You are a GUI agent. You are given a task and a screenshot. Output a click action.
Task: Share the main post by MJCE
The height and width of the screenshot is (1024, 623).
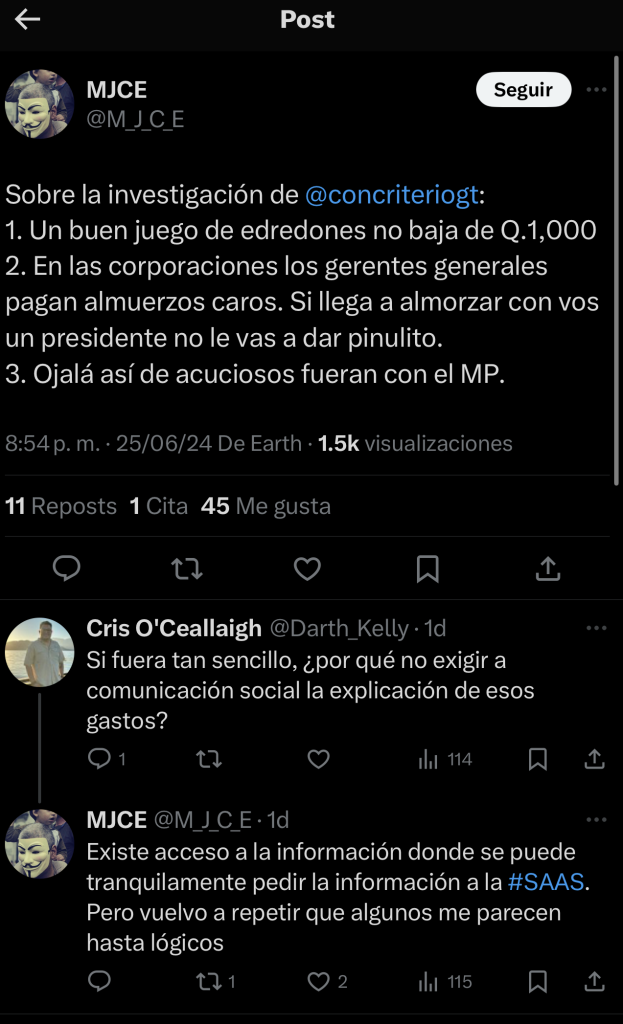click(x=547, y=569)
